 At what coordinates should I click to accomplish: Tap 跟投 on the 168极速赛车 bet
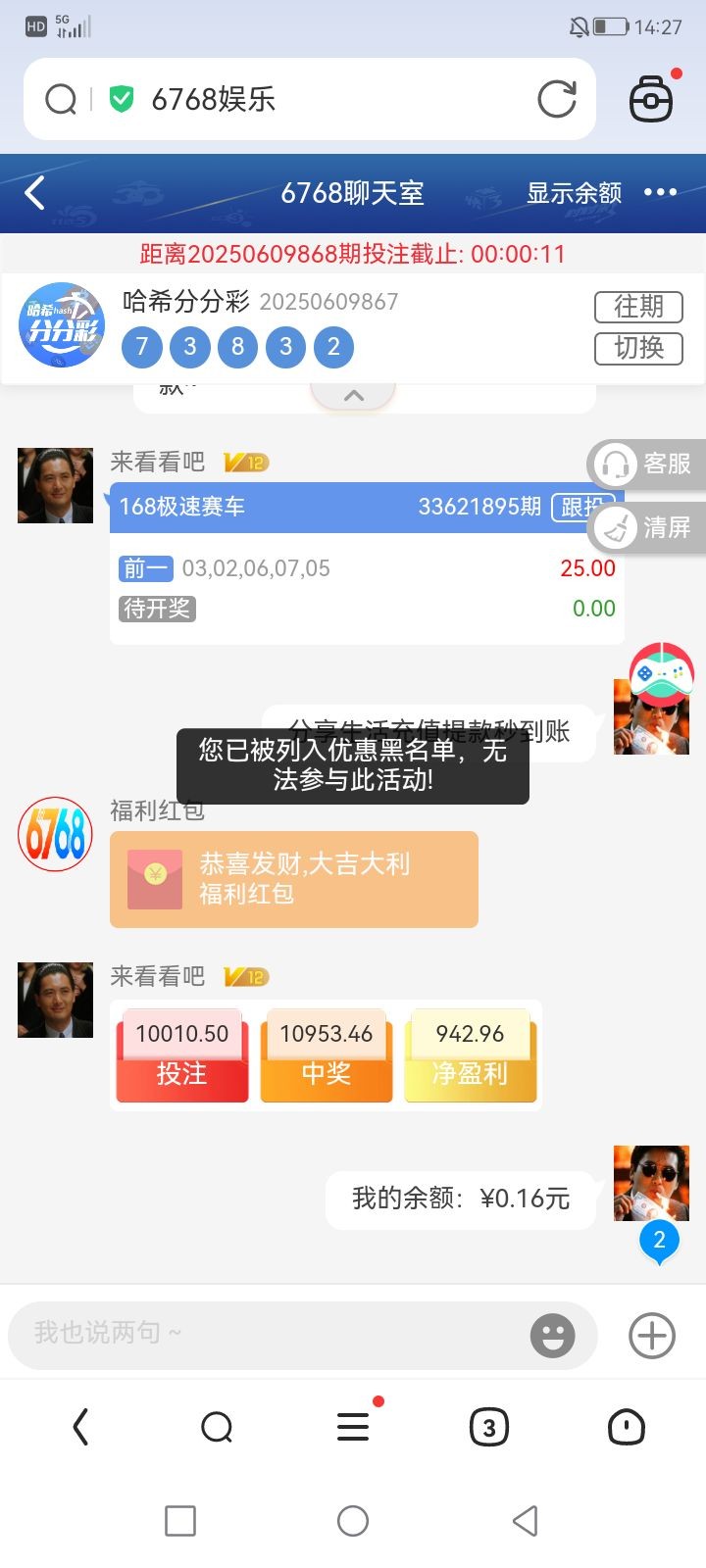579,507
